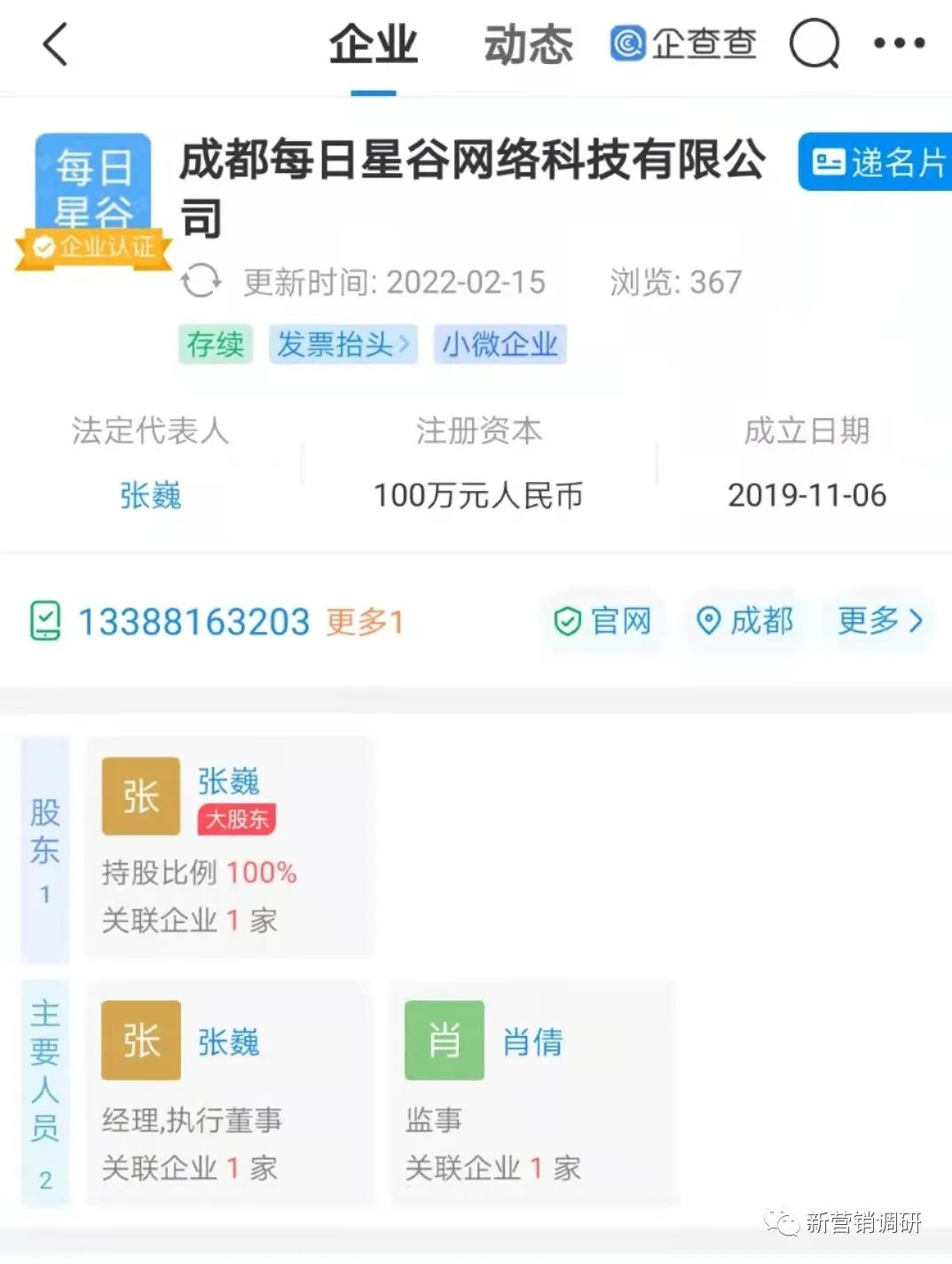Screen dimensions: 952x1264
Task: Open legal representative 张巍's profile
Action: point(150,495)
